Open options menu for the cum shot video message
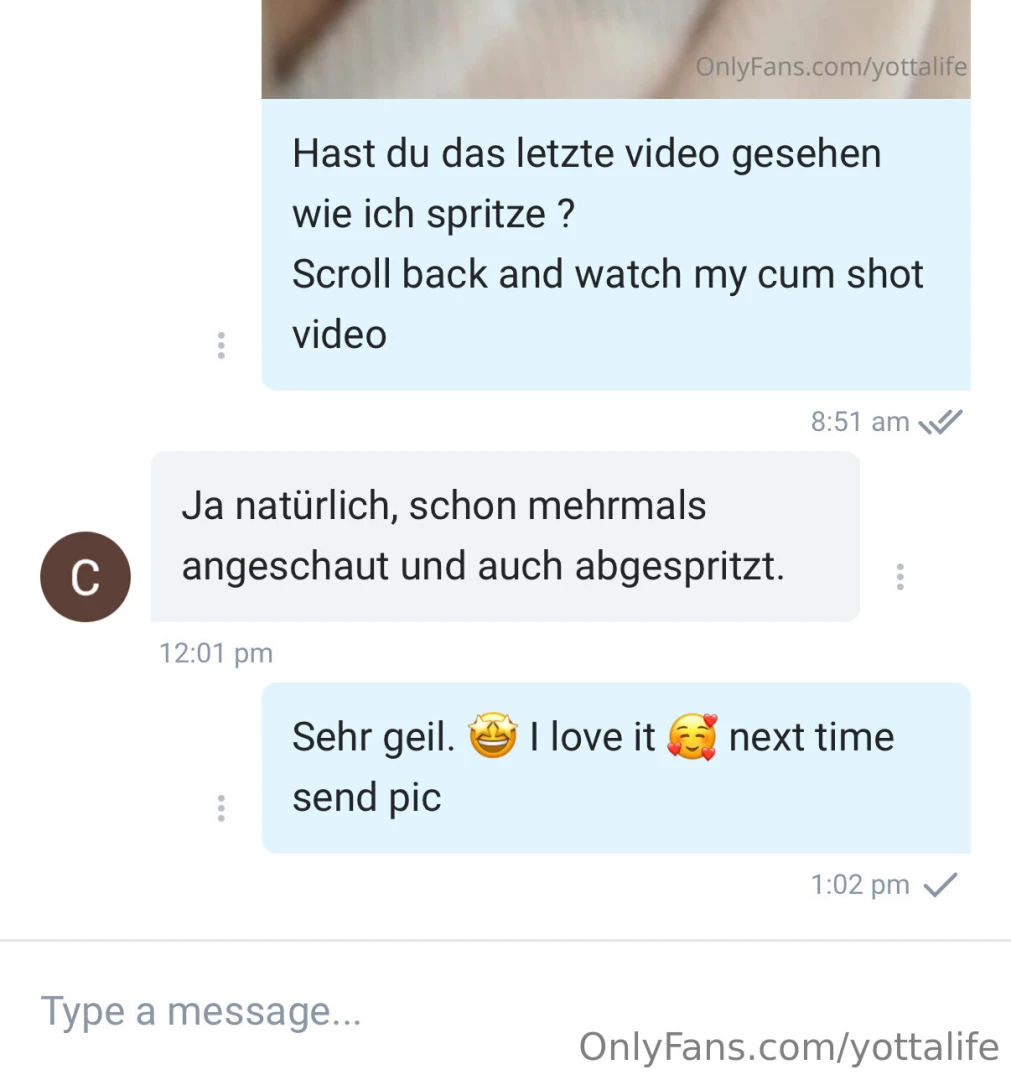The width and height of the screenshot is (1011, 1080). point(220,345)
